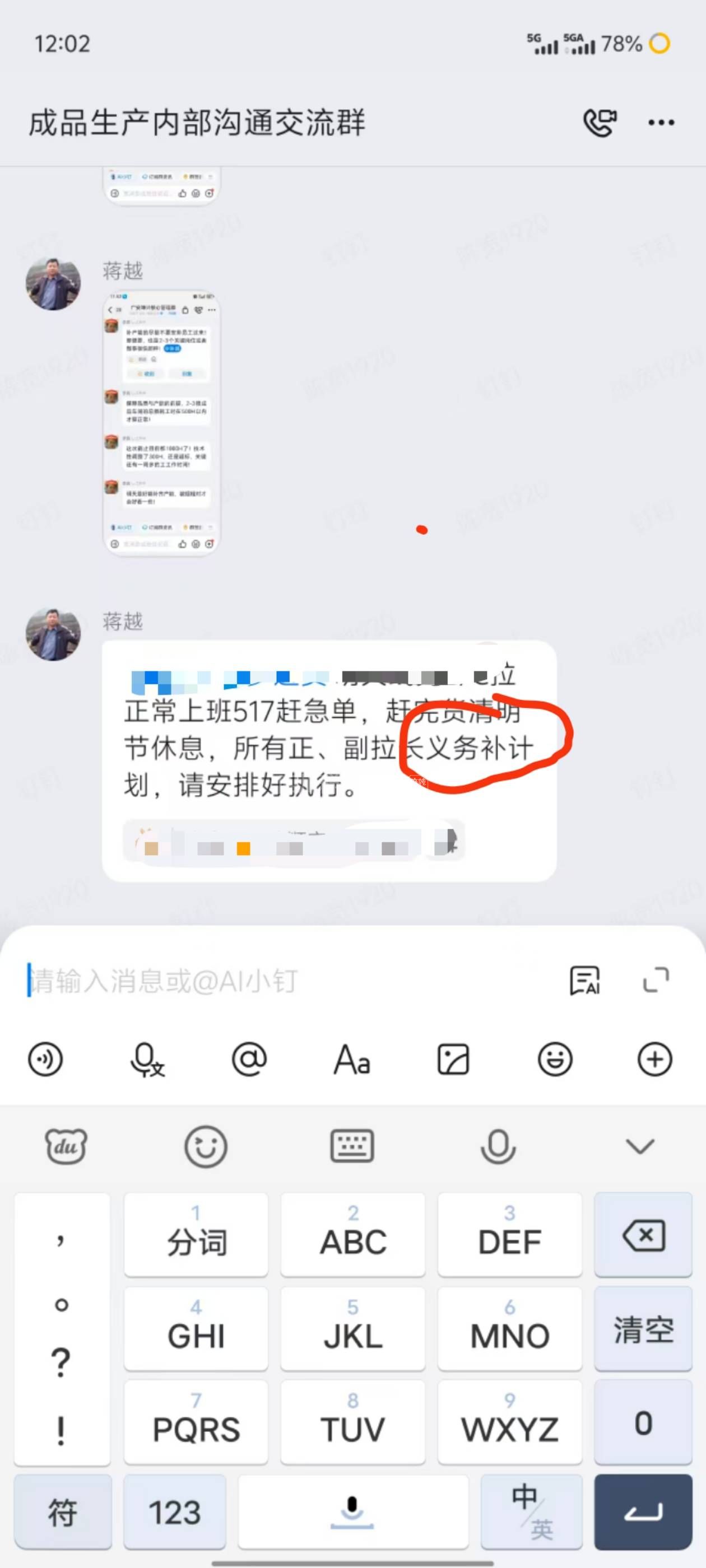Screen dimensions: 706x1568
Task: Tap the 清空 clear key
Action: [x=643, y=1329]
